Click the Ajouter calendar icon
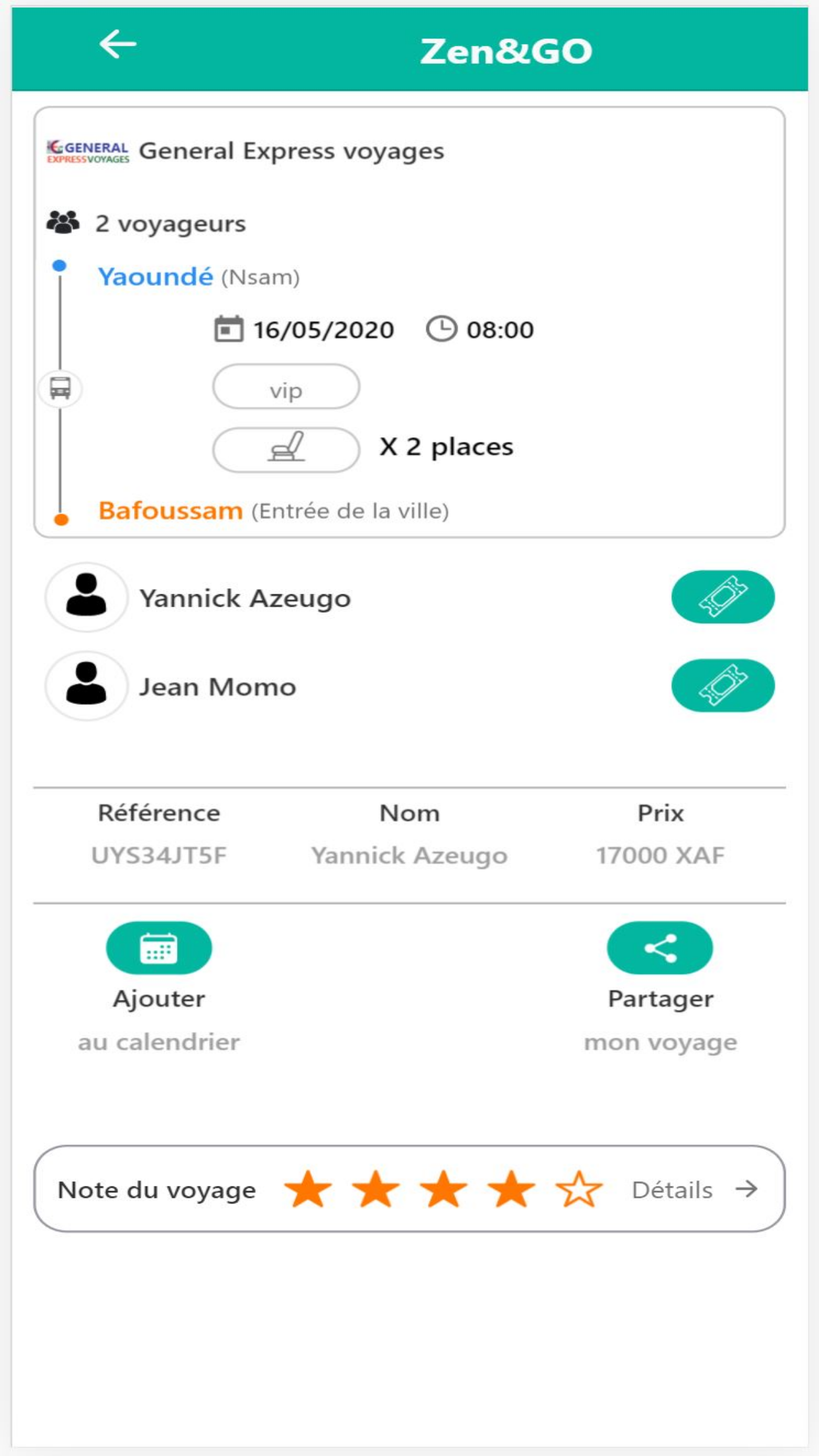This screenshot has height=1456, width=819. coord(158,948)
